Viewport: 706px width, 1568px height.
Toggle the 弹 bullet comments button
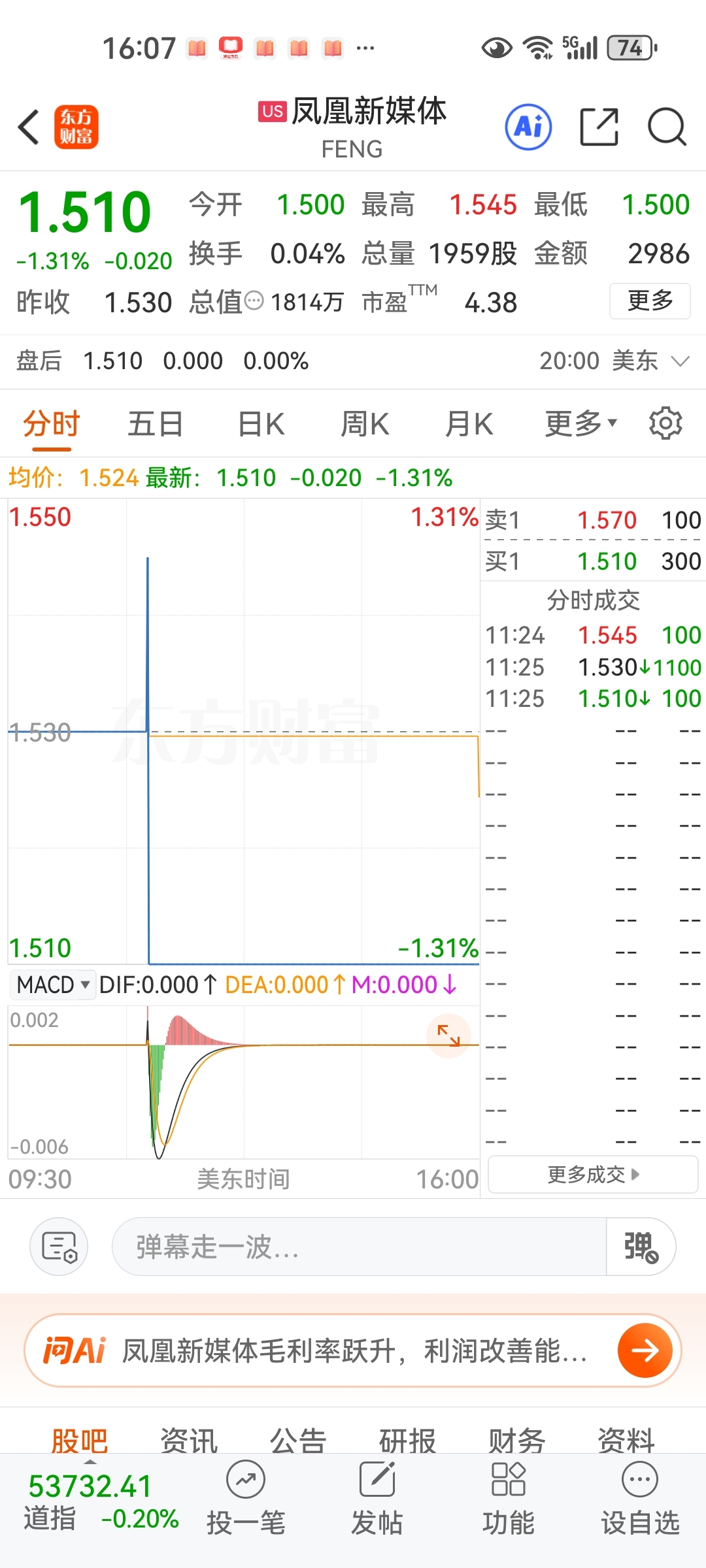click(x=641, y=1247)
